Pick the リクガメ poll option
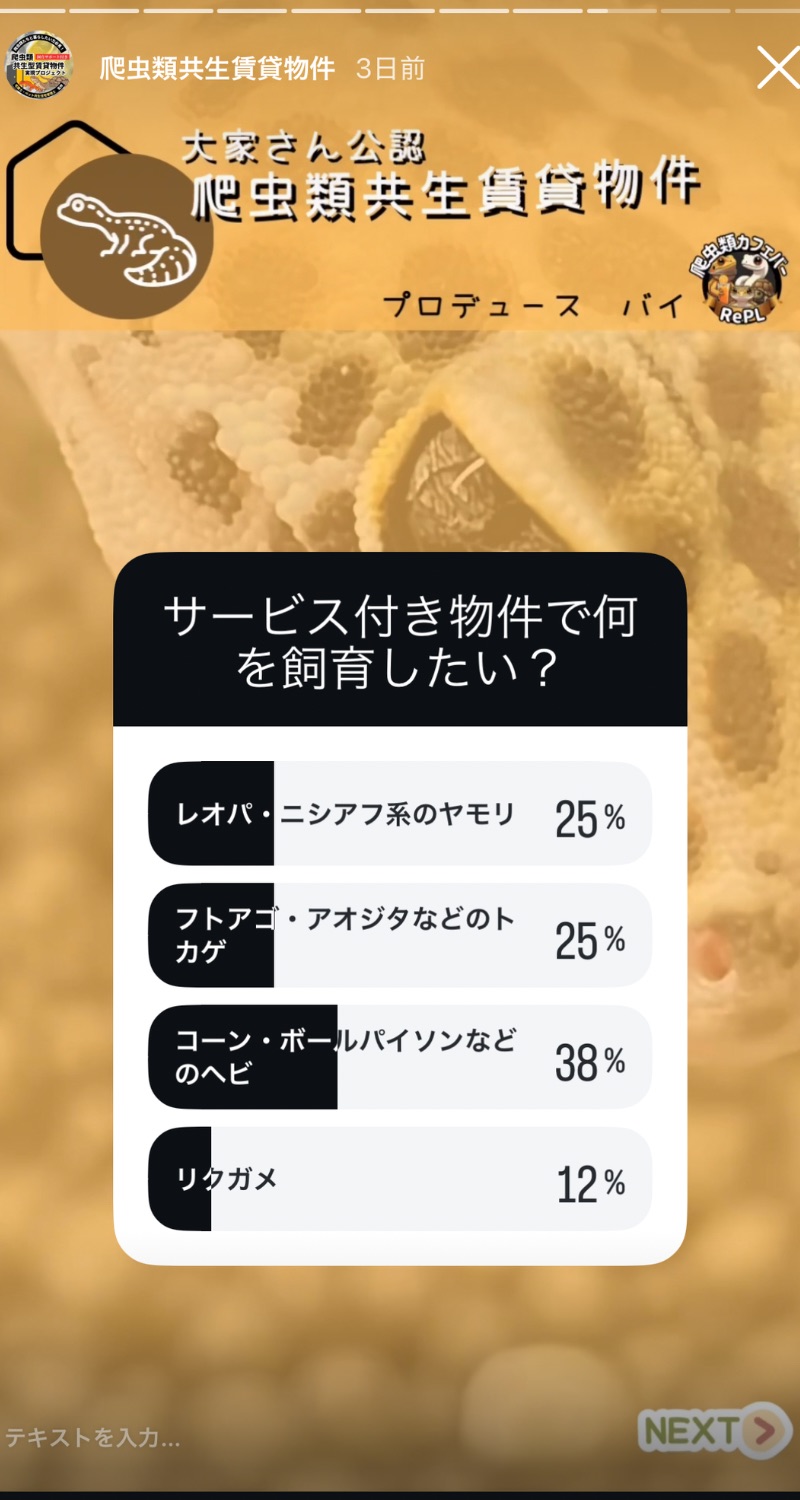This screenshot has height=1500, width=800. [x=400, y=1180]
